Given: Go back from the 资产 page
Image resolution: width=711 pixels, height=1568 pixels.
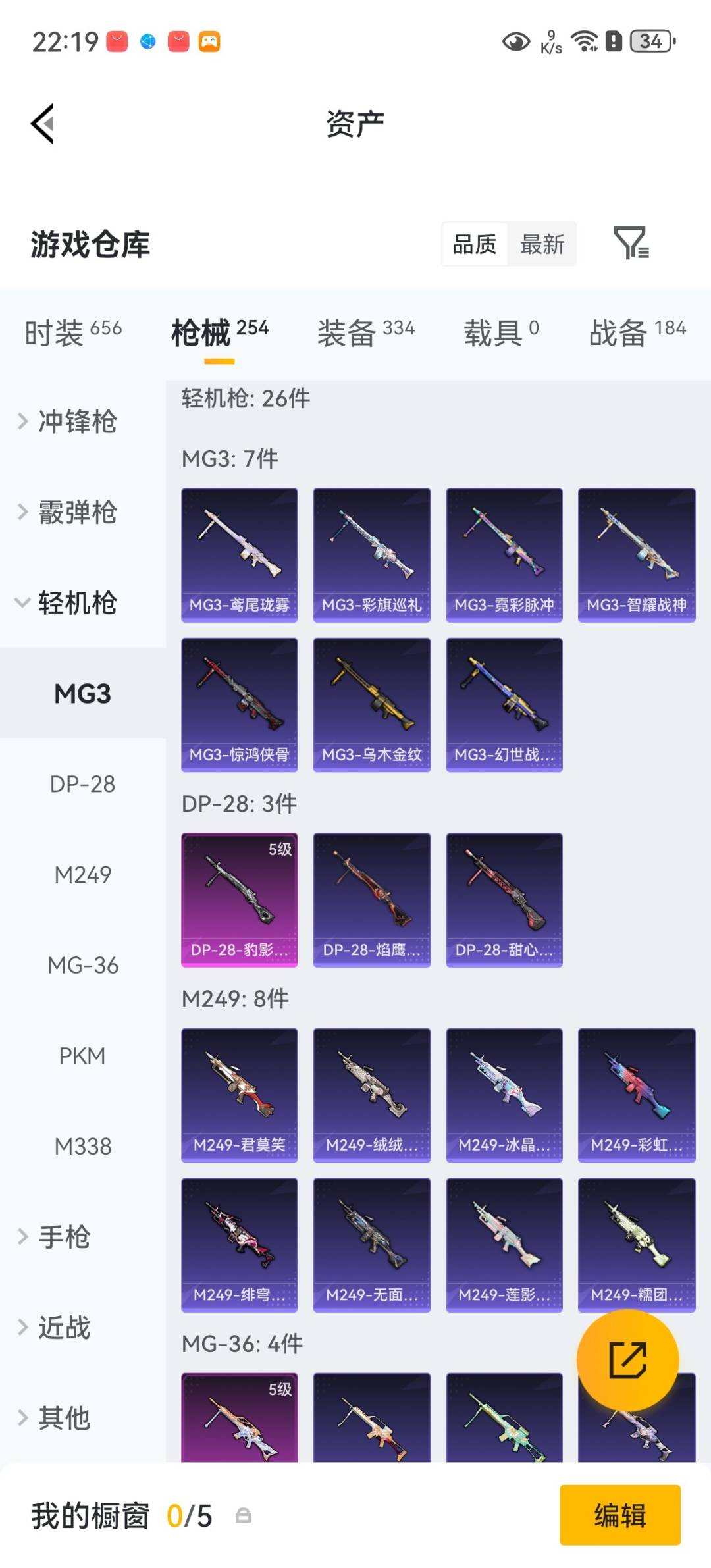Looking at the screenshot, I should pyautogui.click(x=43, y=124).
